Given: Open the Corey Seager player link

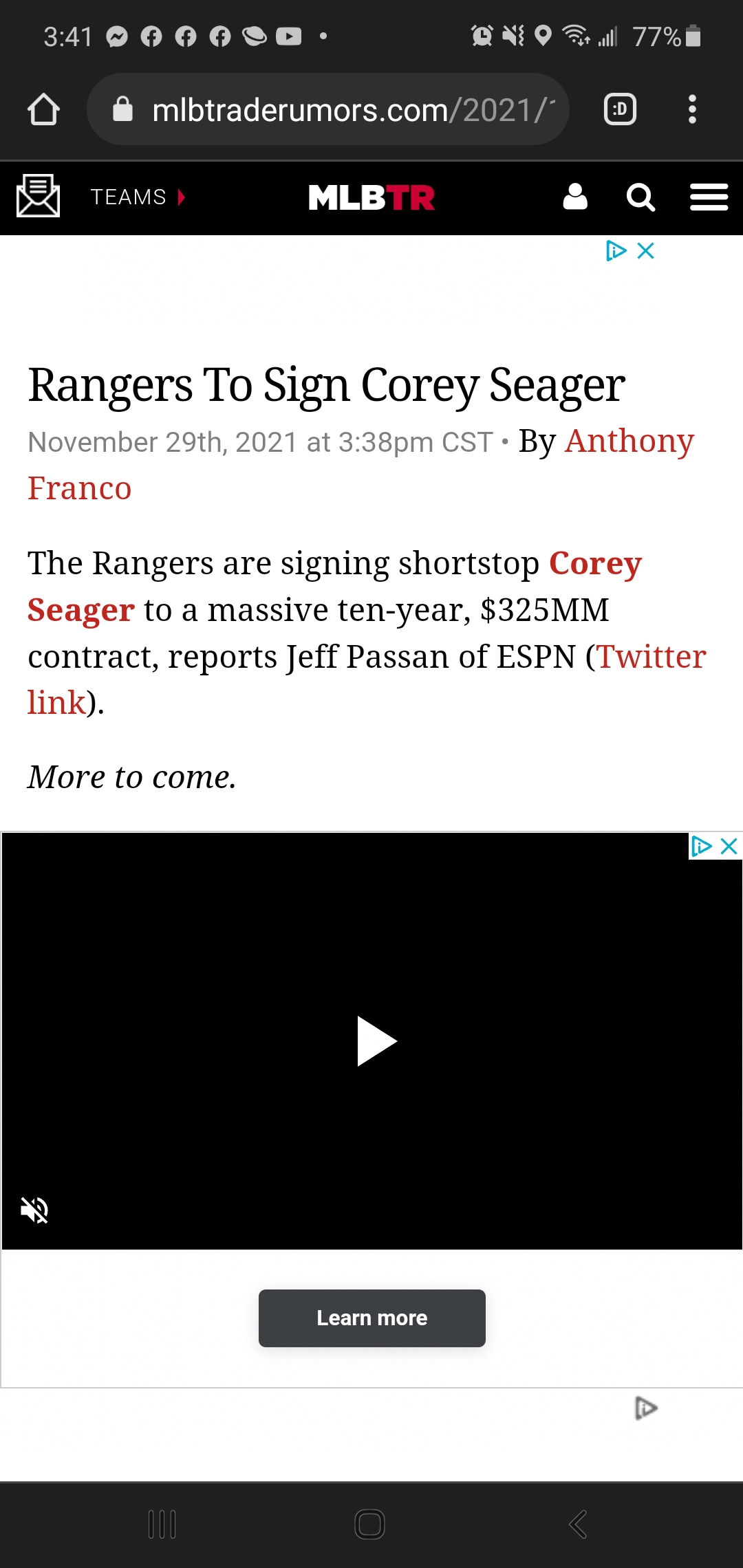Looking at the screenshot, I should pos(594,564).
